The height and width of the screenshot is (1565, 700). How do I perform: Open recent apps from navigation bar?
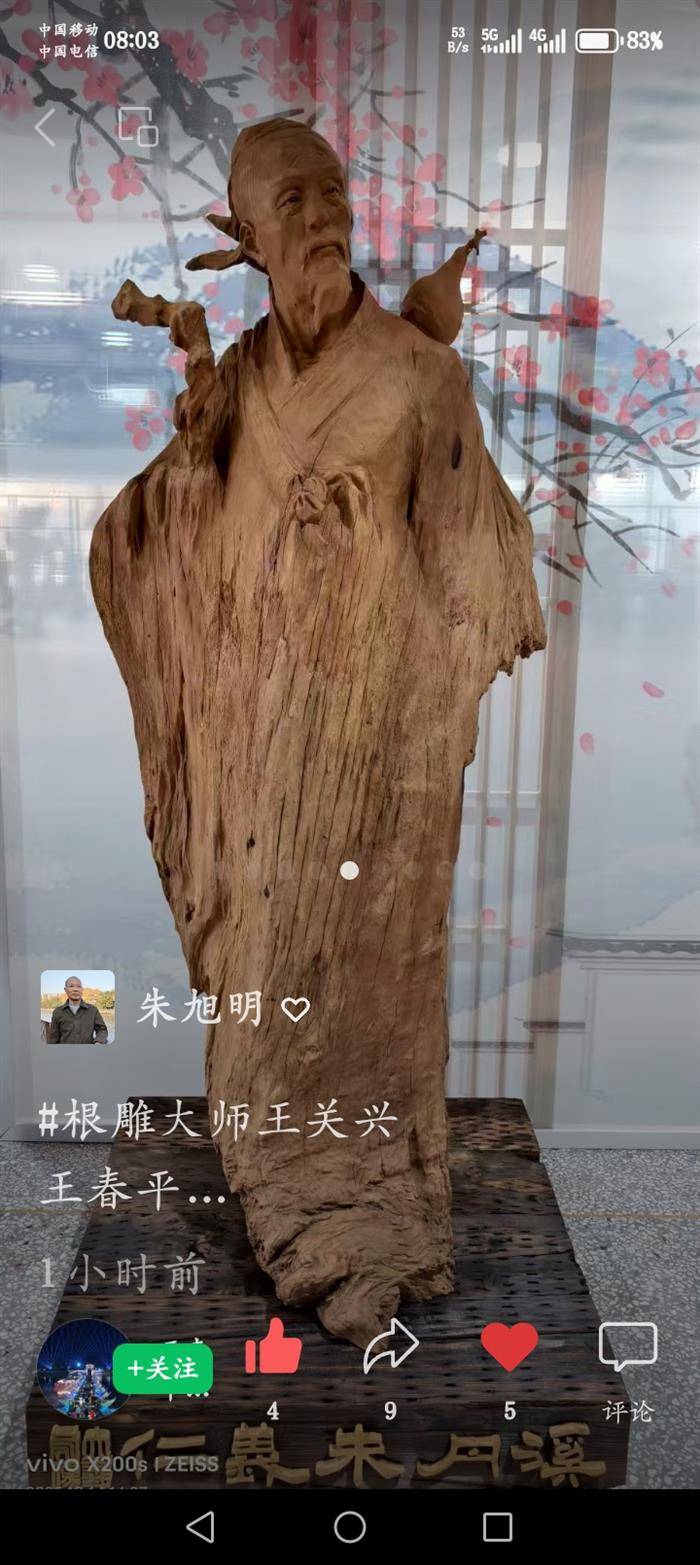497,1527
